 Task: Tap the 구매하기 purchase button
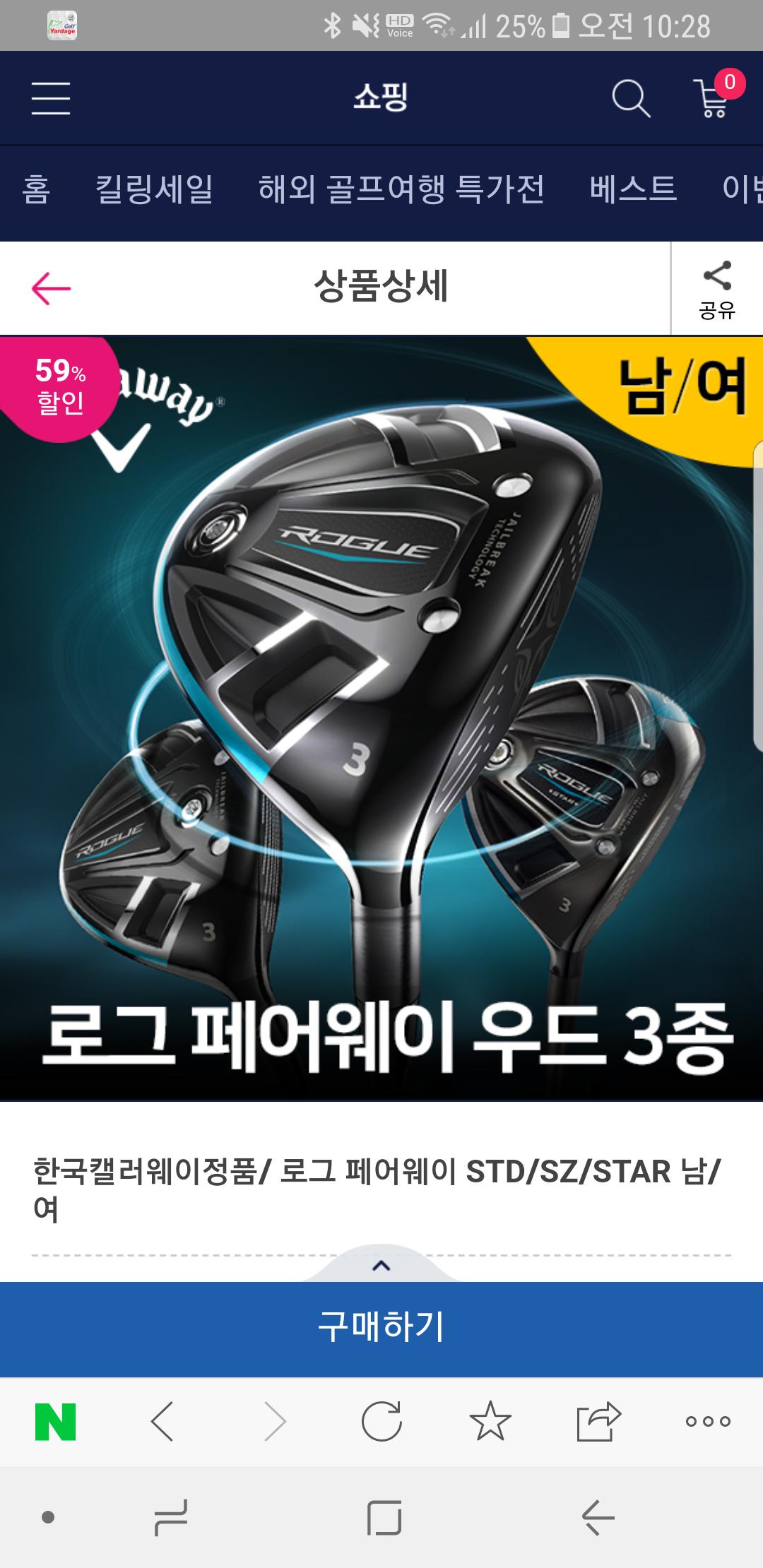point(381,1327)
